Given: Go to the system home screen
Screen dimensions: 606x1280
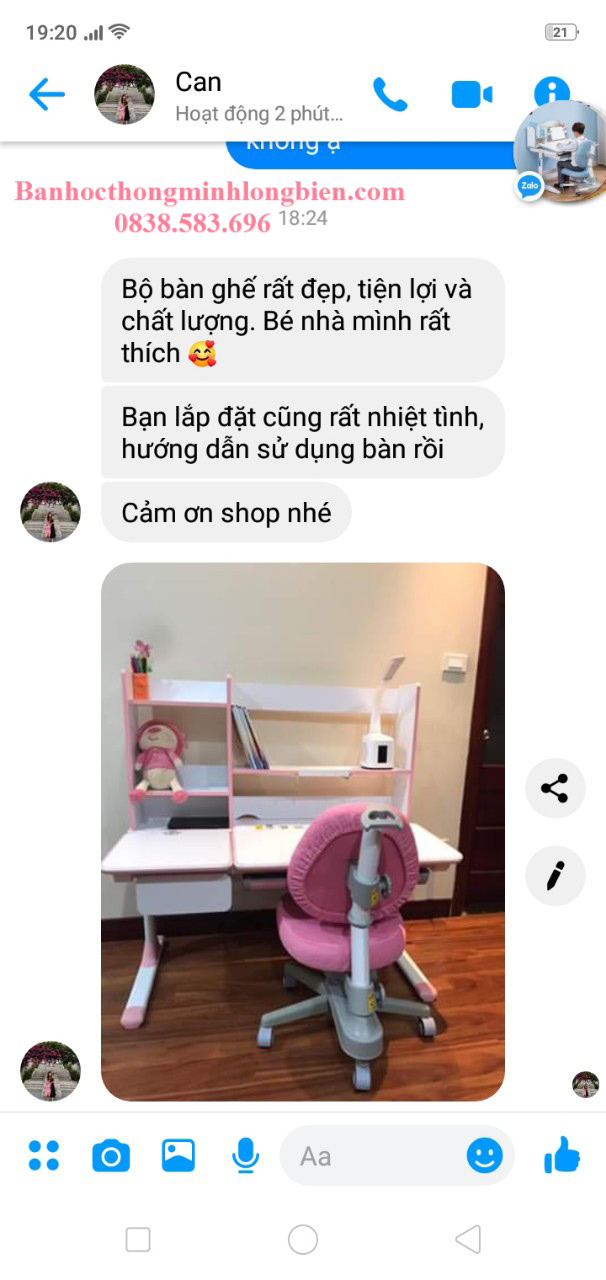Looking at the screenshot, I should pos(303,1240).
